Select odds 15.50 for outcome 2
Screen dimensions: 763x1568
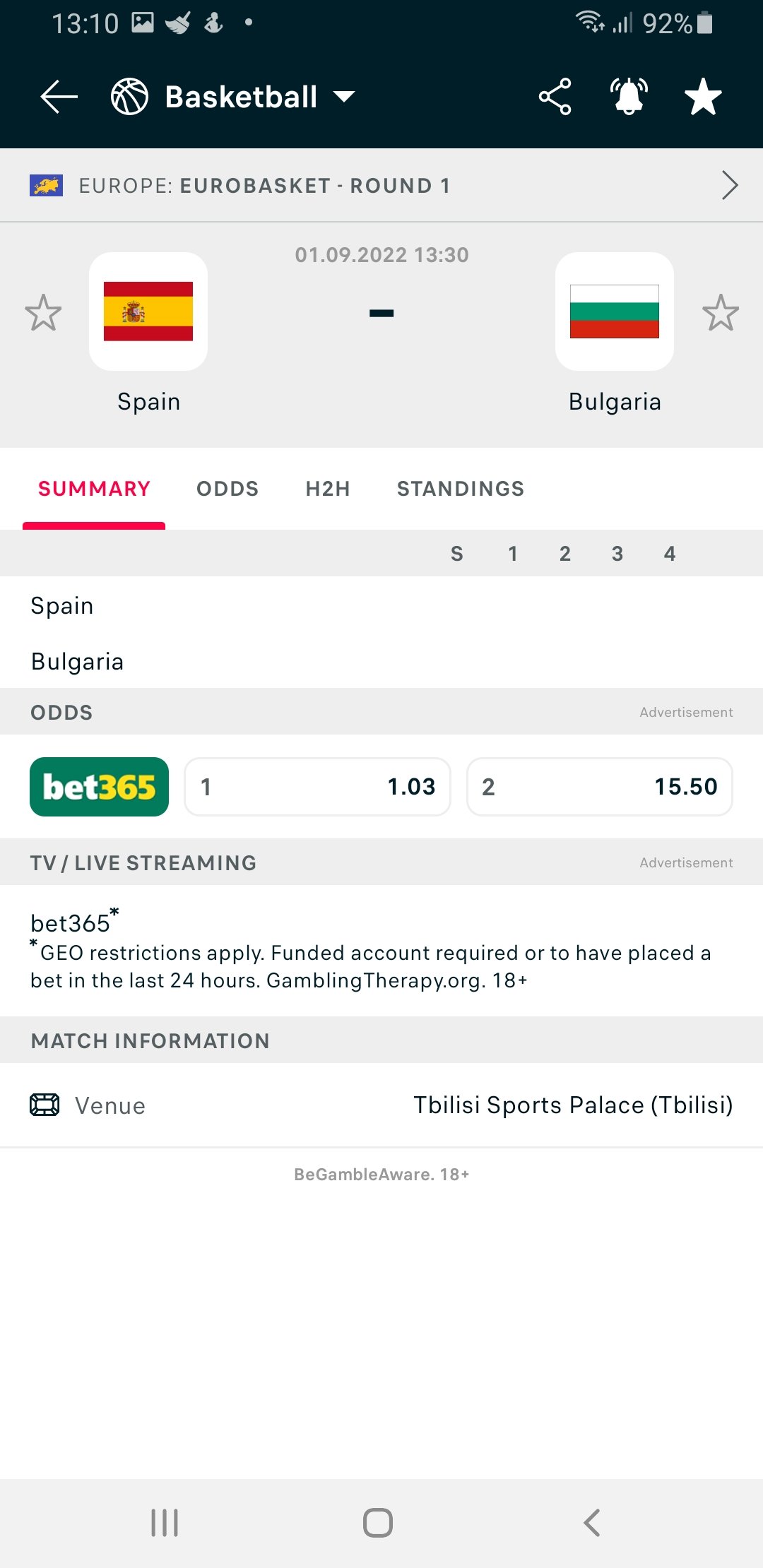(x=600, y=787)
